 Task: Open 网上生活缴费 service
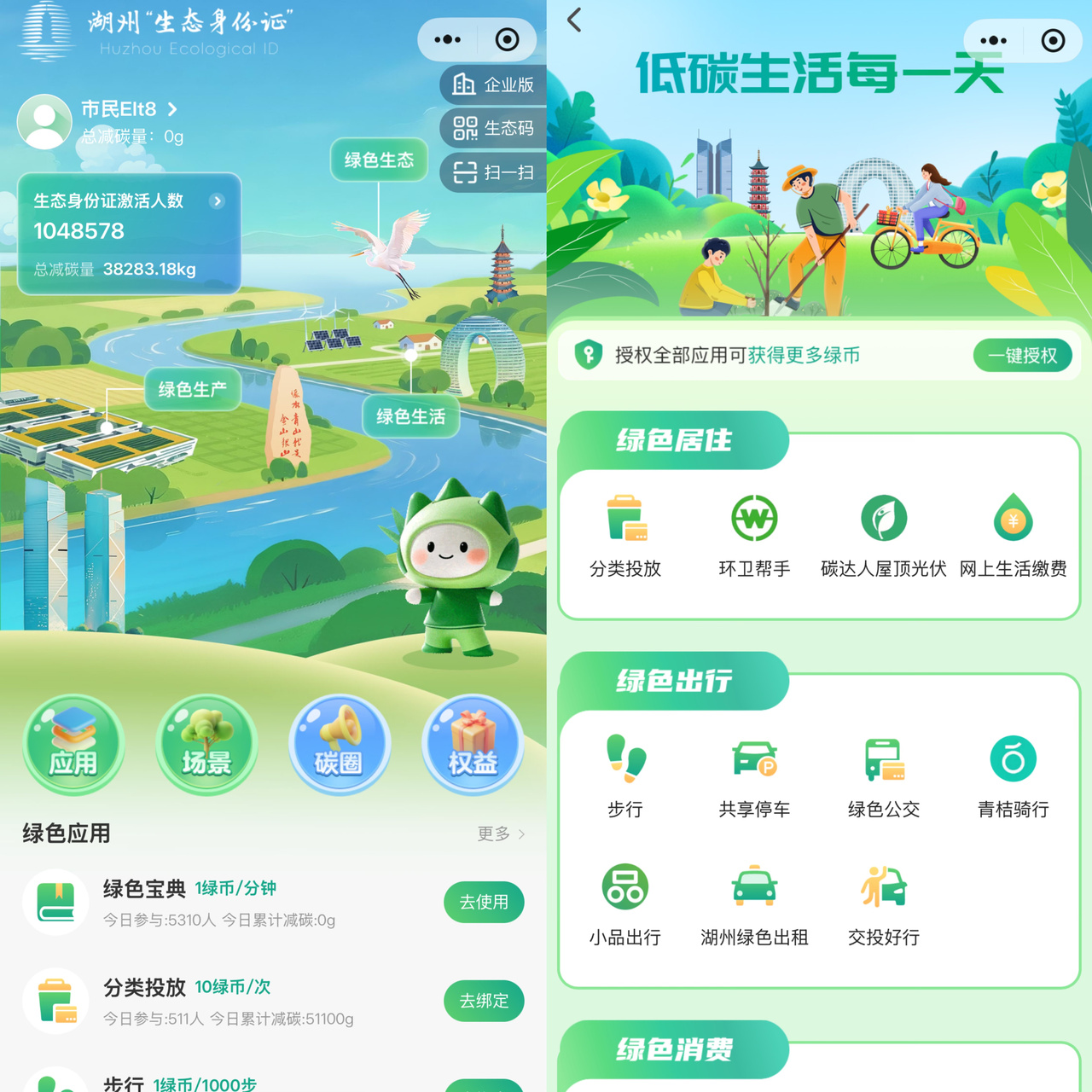[x=1013, y=535]
